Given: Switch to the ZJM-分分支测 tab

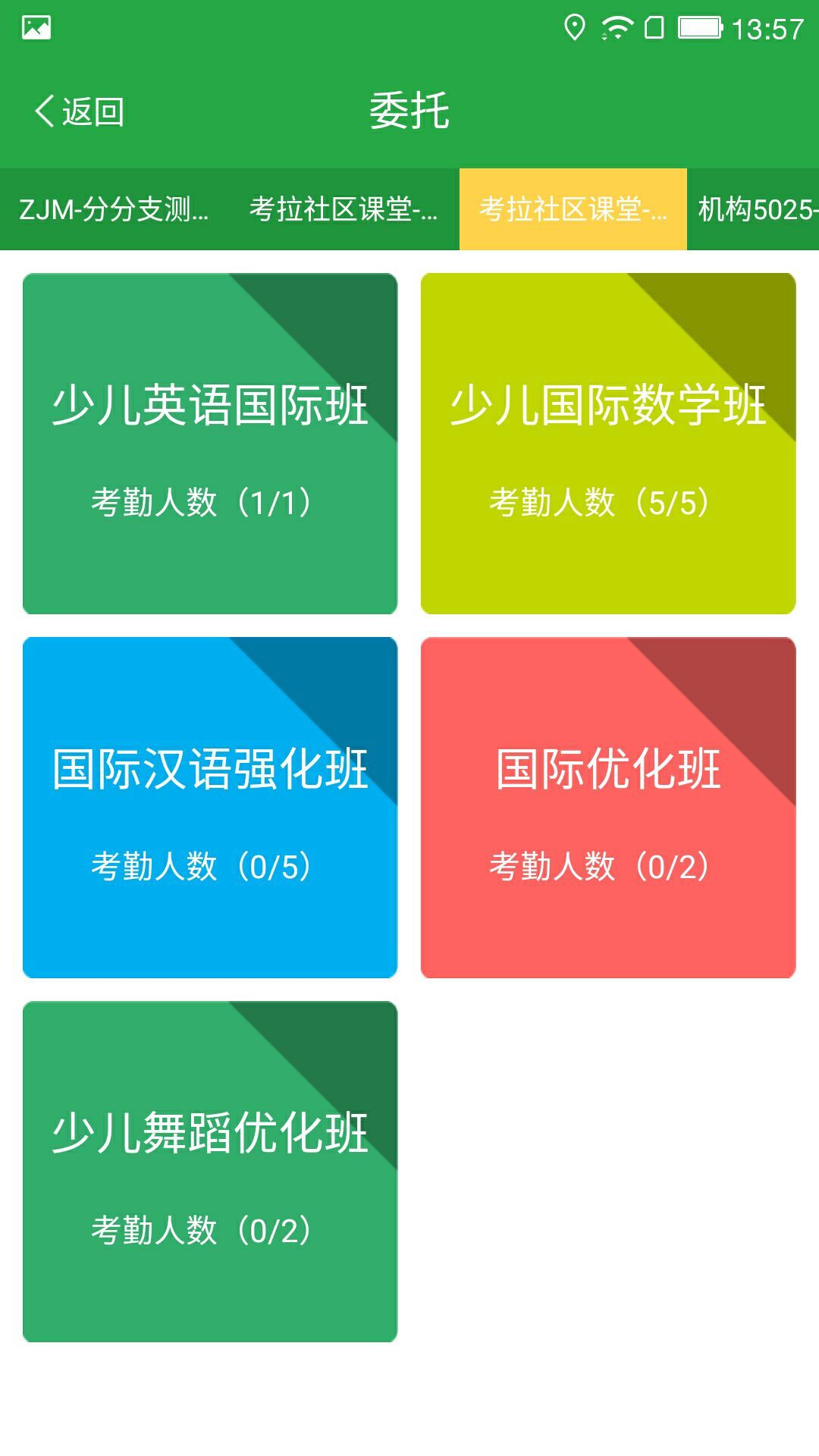Looking at the screenshot, I should click(114, 209).
